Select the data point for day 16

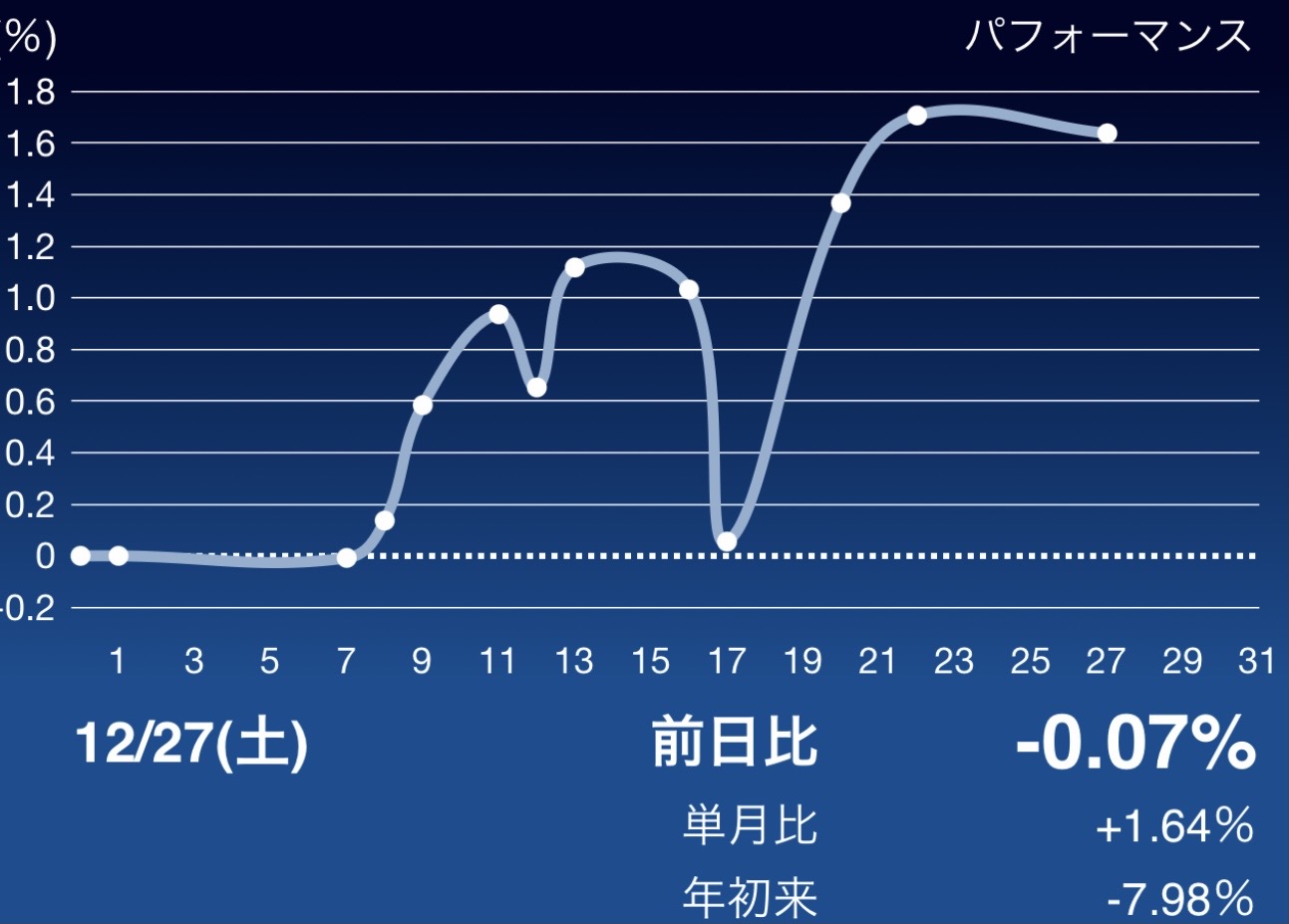689,290
